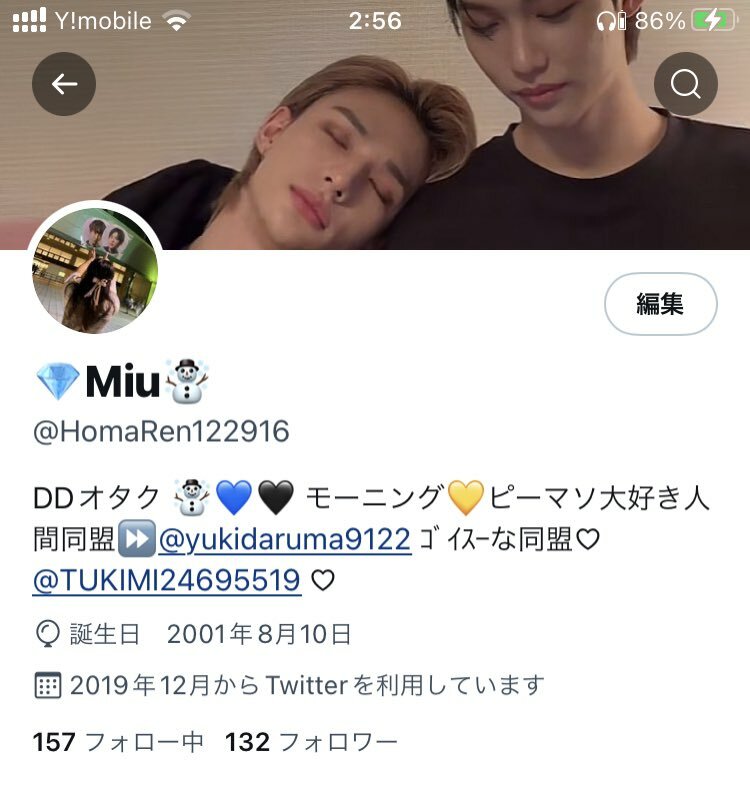Open the @yukidaruma9122 mention link
Viewport: 750px width, 792px height.
pos(284,540)
